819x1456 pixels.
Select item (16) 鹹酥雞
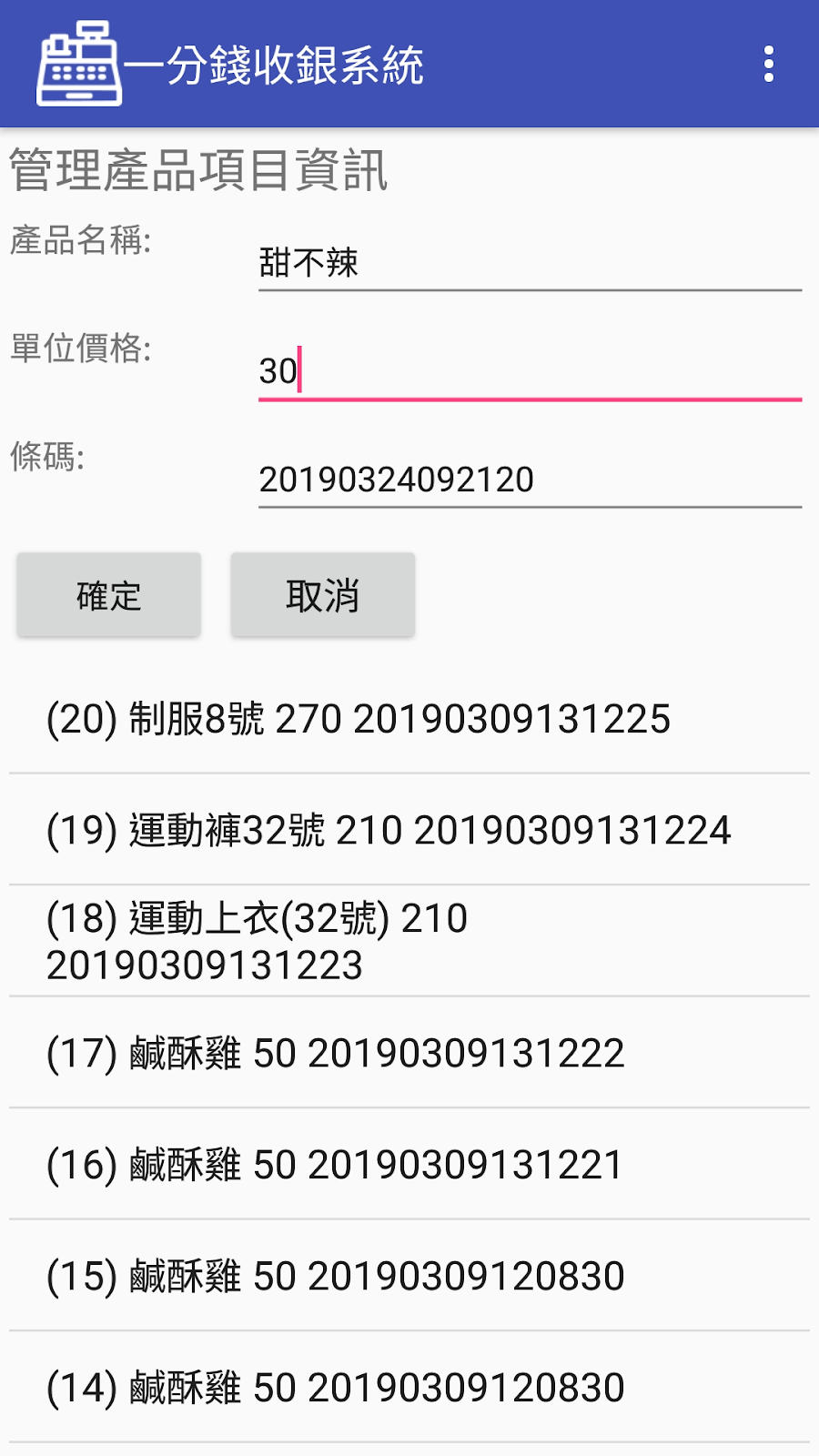point(409,1164)
